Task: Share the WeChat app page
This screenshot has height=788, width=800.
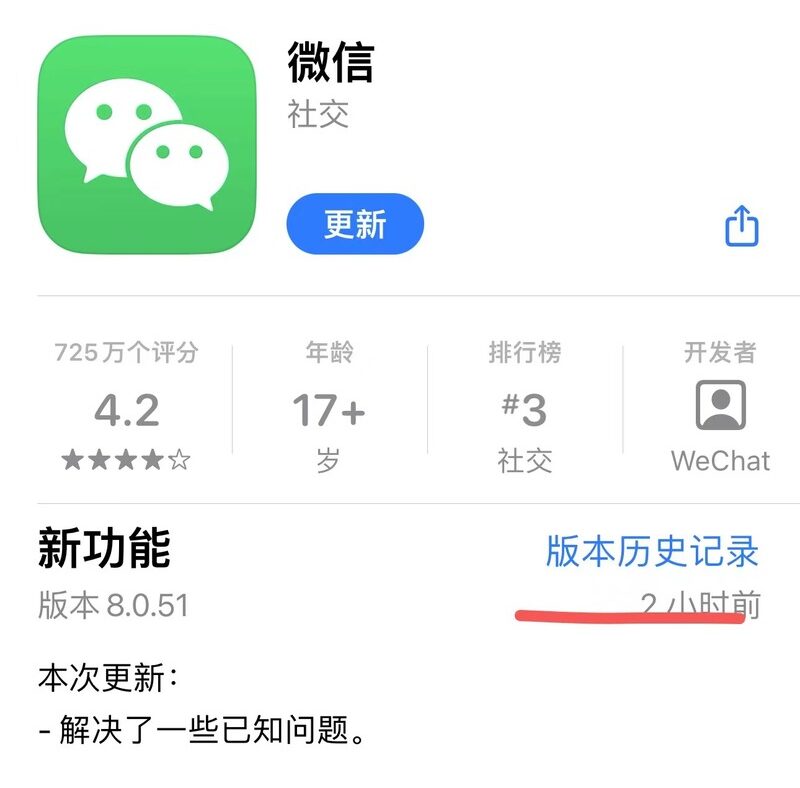Action: pyautogui.click(x=741, y=225)
